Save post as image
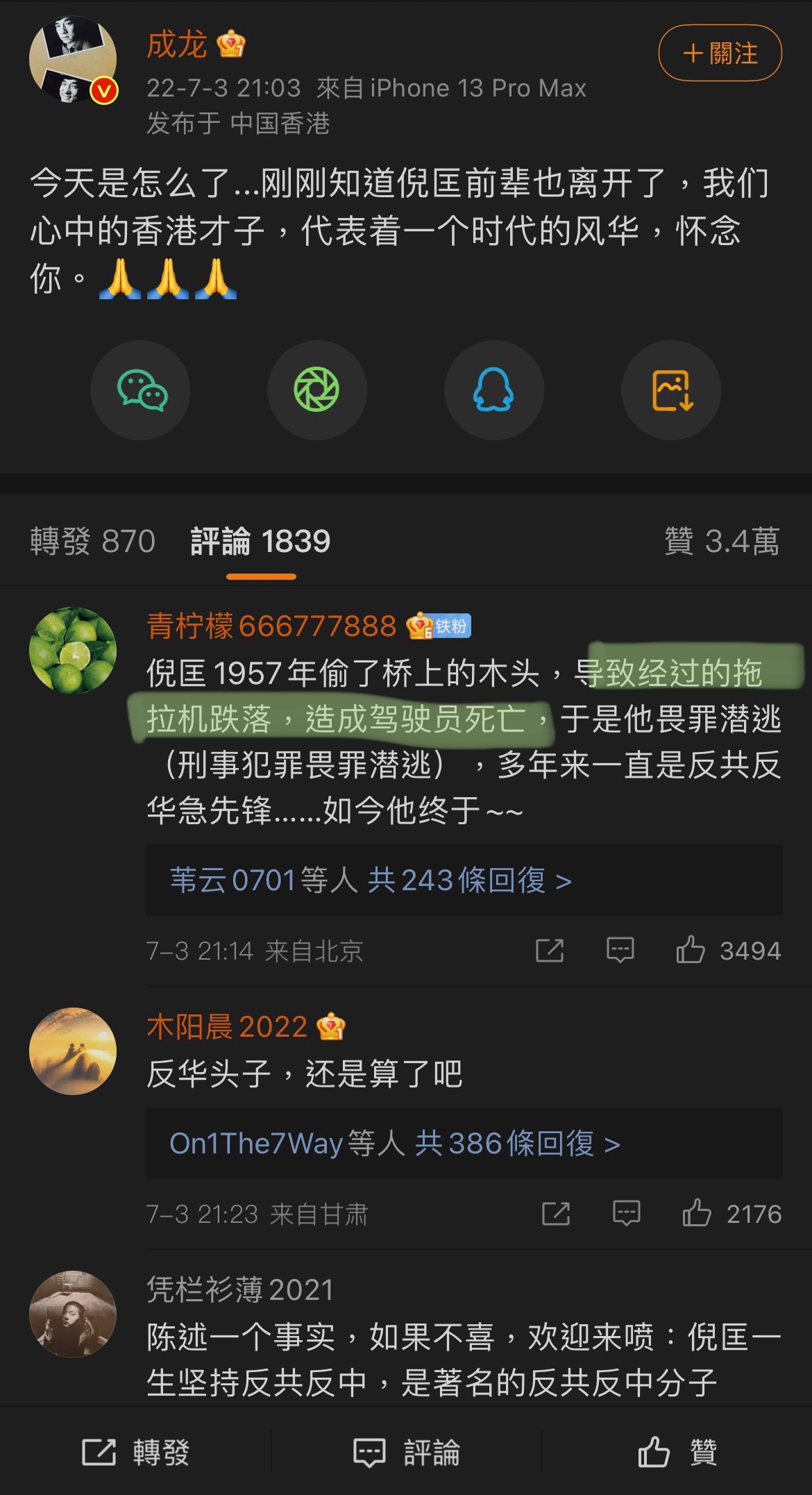This screenshot has width=812, height=1495. tap(671, 390)
